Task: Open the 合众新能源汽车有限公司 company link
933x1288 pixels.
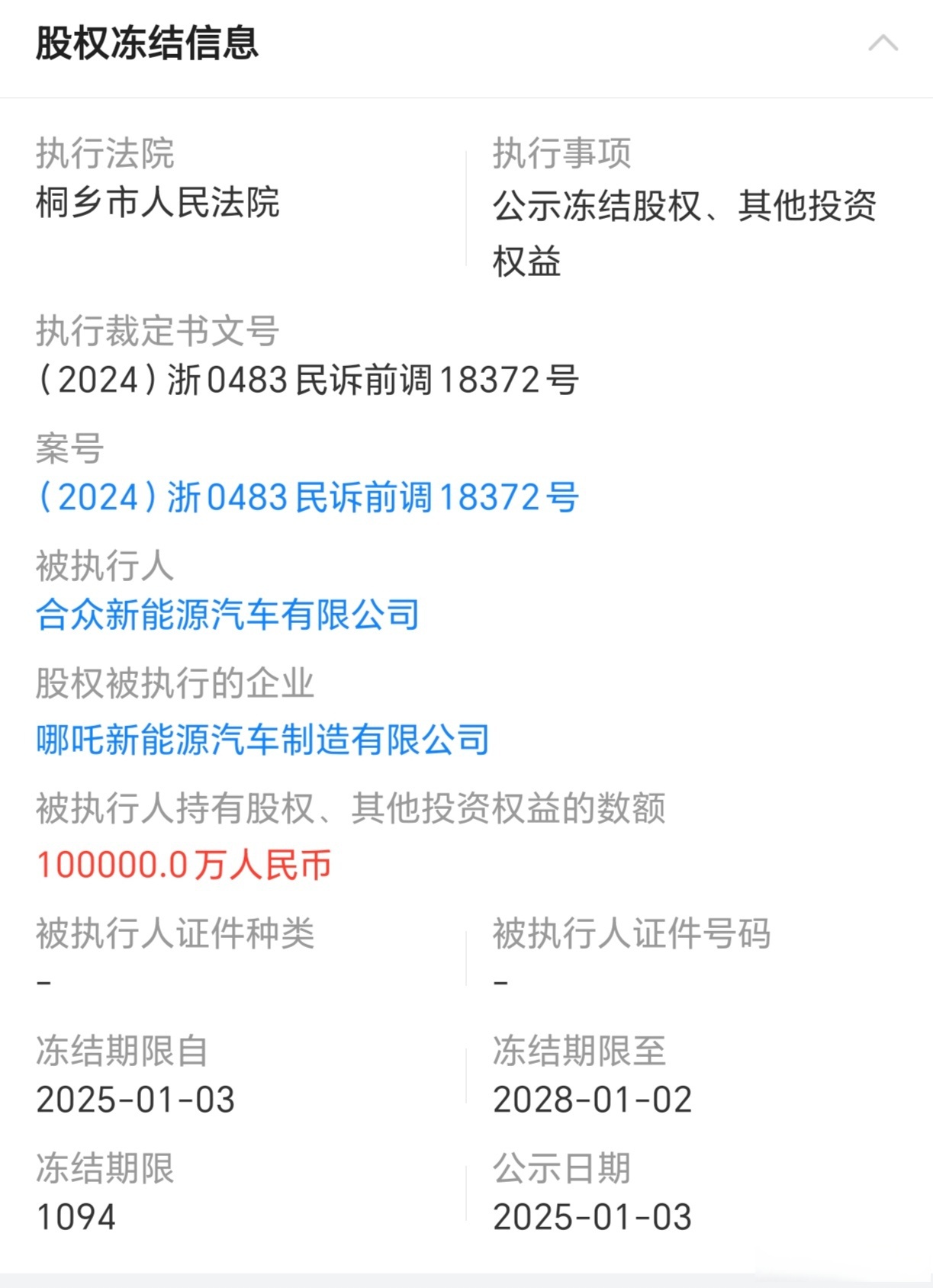Action: [227, 618]
